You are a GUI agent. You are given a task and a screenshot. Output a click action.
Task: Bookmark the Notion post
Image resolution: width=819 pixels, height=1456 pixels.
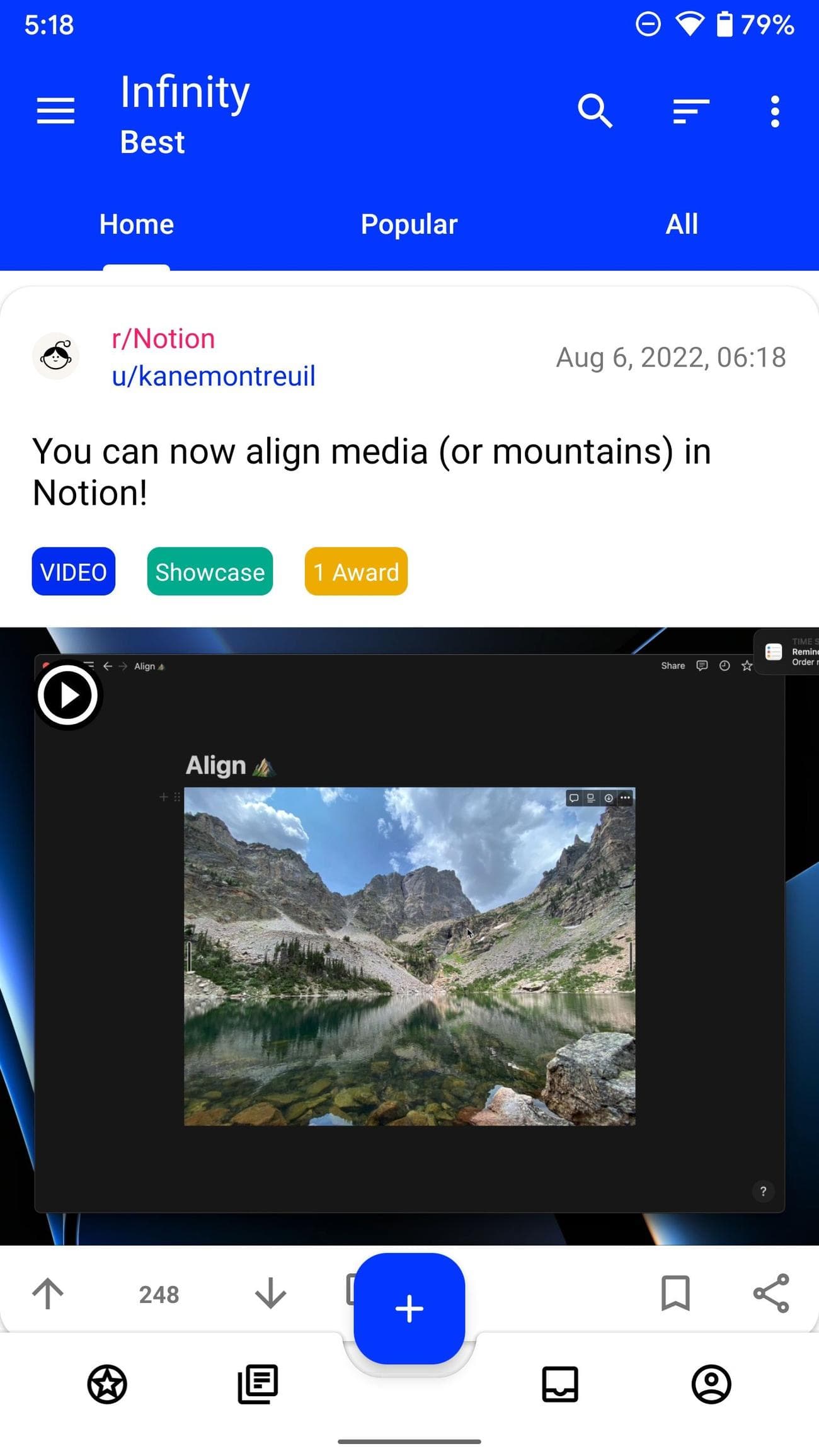click(675, 1294)
